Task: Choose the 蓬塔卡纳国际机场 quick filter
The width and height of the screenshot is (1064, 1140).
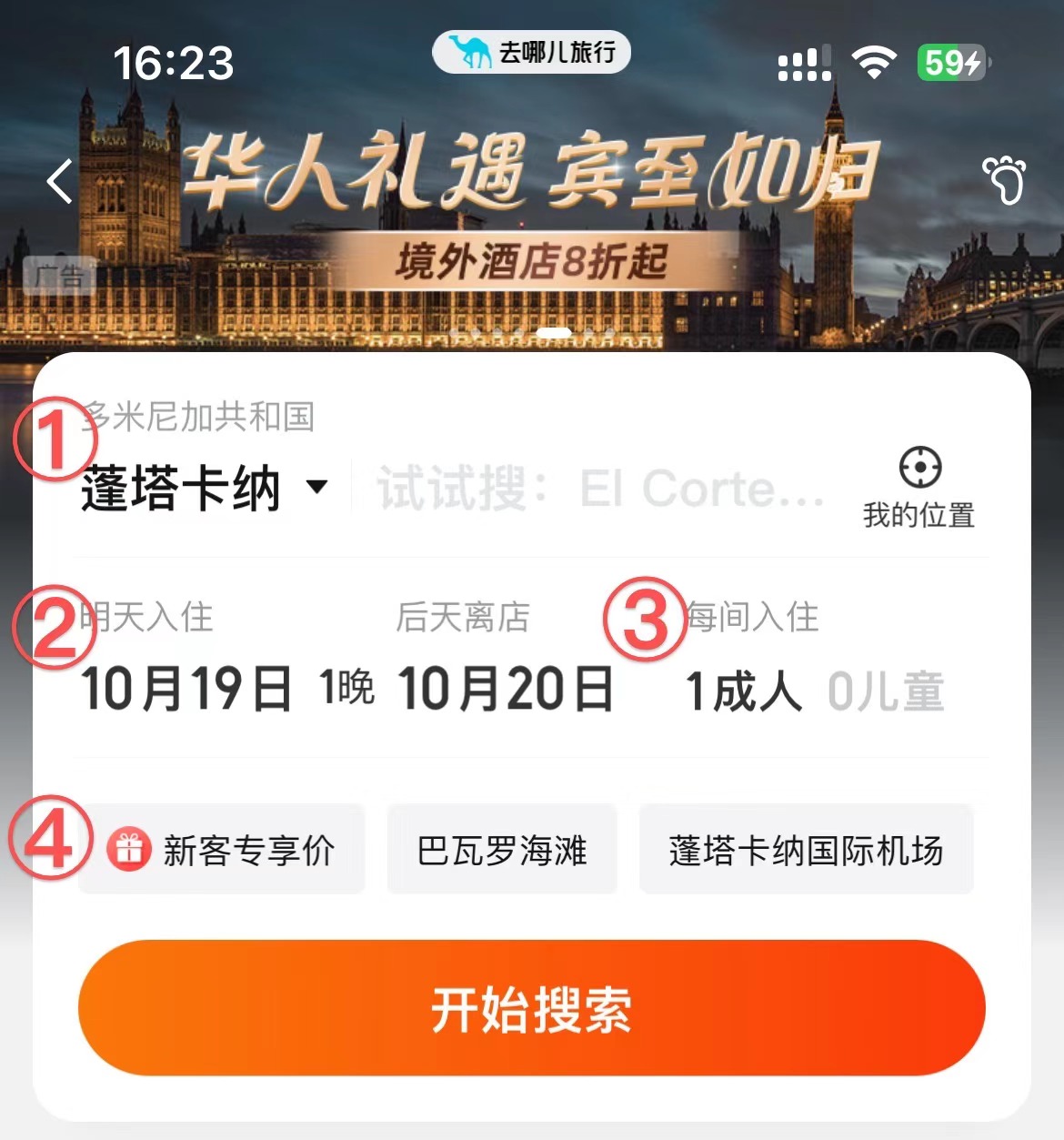Action: tap(806, 850)
